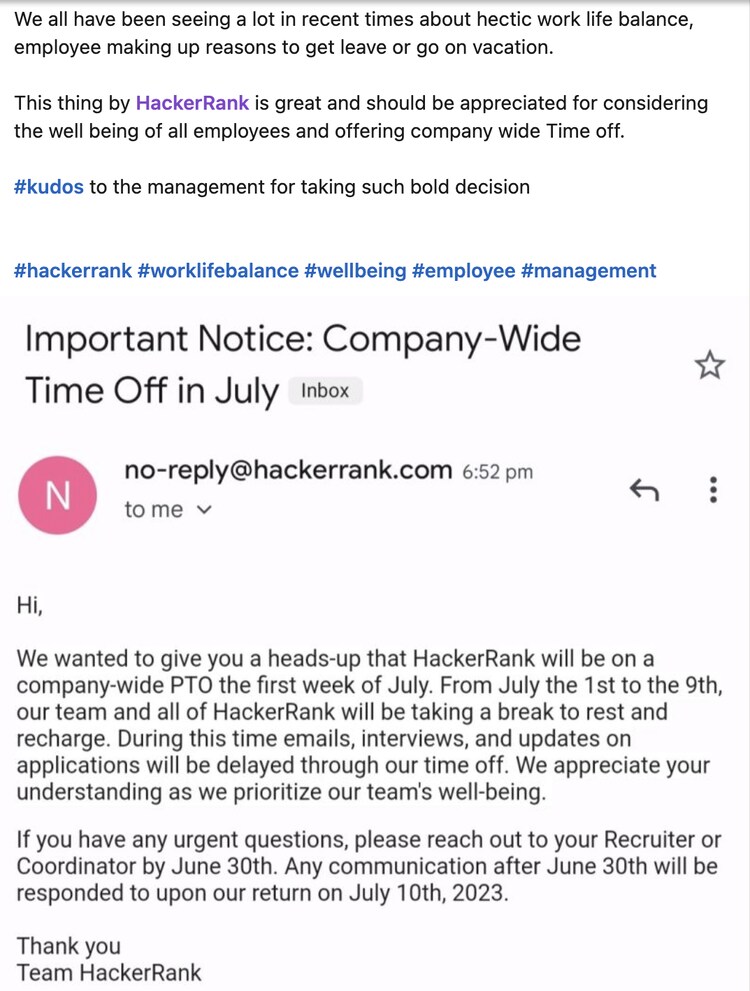Open the attached email screenshot image
750x991 pixels.
click(375, 640)
